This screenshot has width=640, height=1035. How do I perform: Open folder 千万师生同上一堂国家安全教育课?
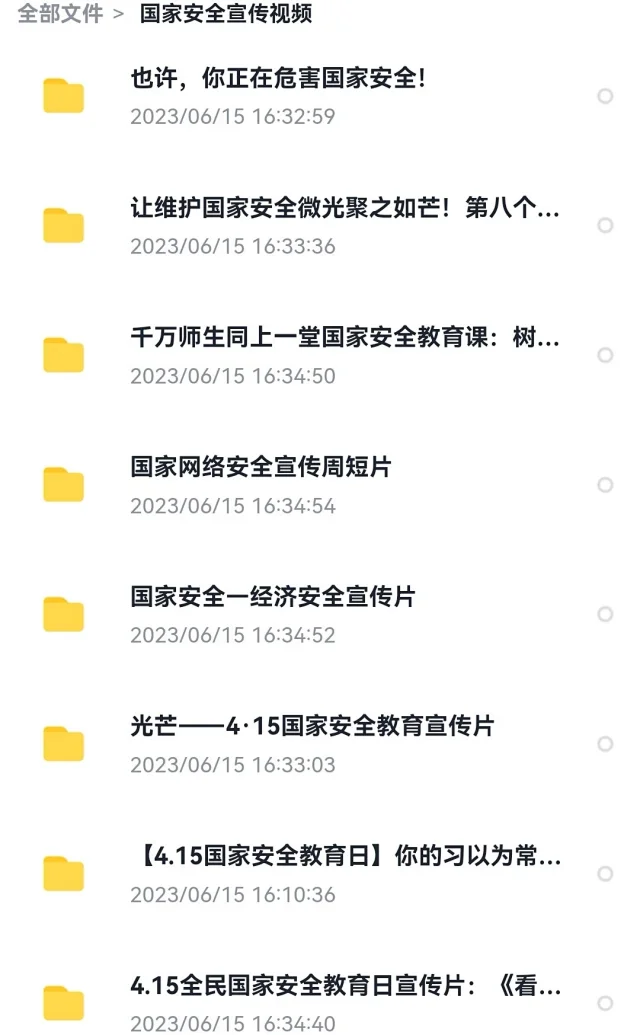point(320,356)
